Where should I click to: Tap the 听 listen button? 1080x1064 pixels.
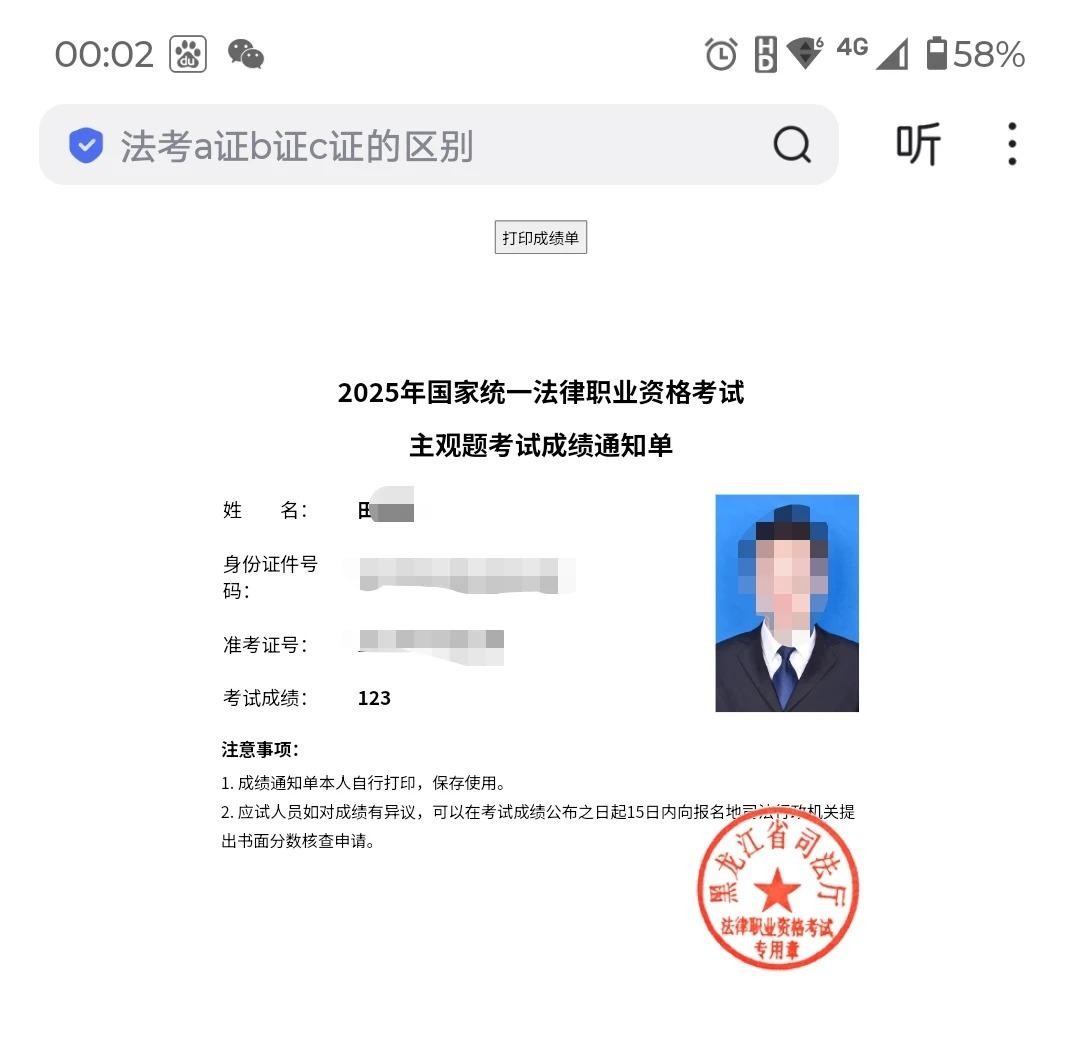pos(918,146)
